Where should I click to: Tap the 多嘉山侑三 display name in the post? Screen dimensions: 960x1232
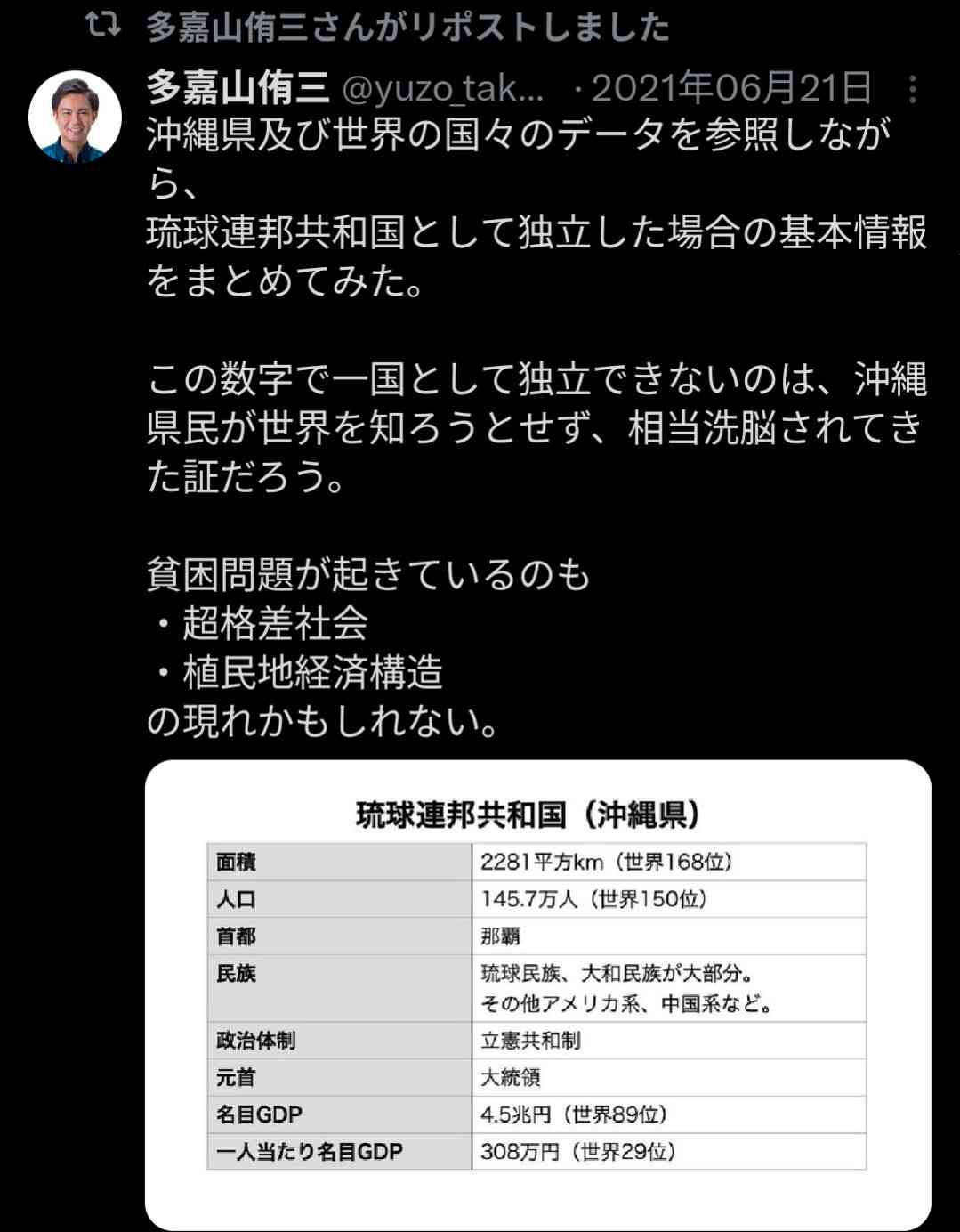[x=238, y=88]
